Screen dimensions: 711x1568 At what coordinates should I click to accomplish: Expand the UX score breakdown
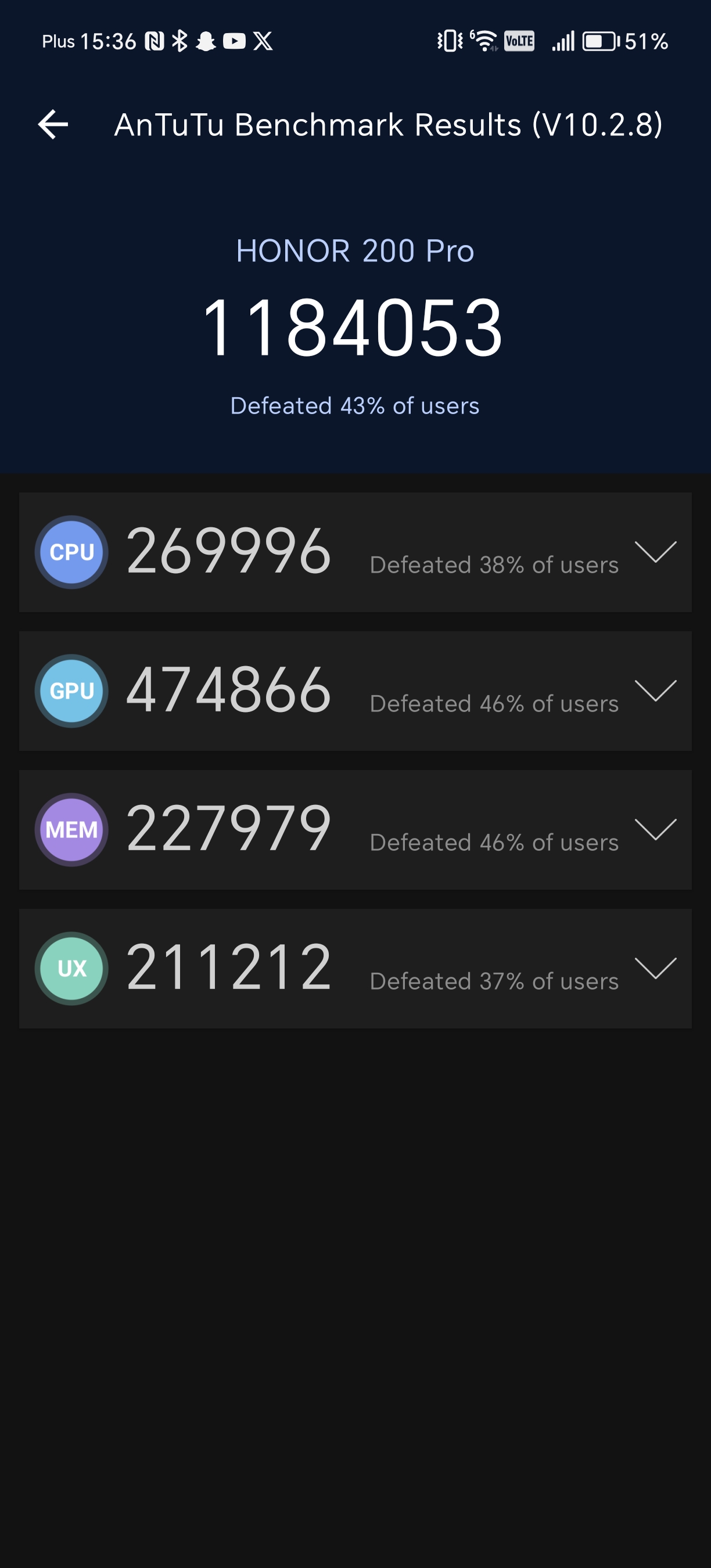656,969
